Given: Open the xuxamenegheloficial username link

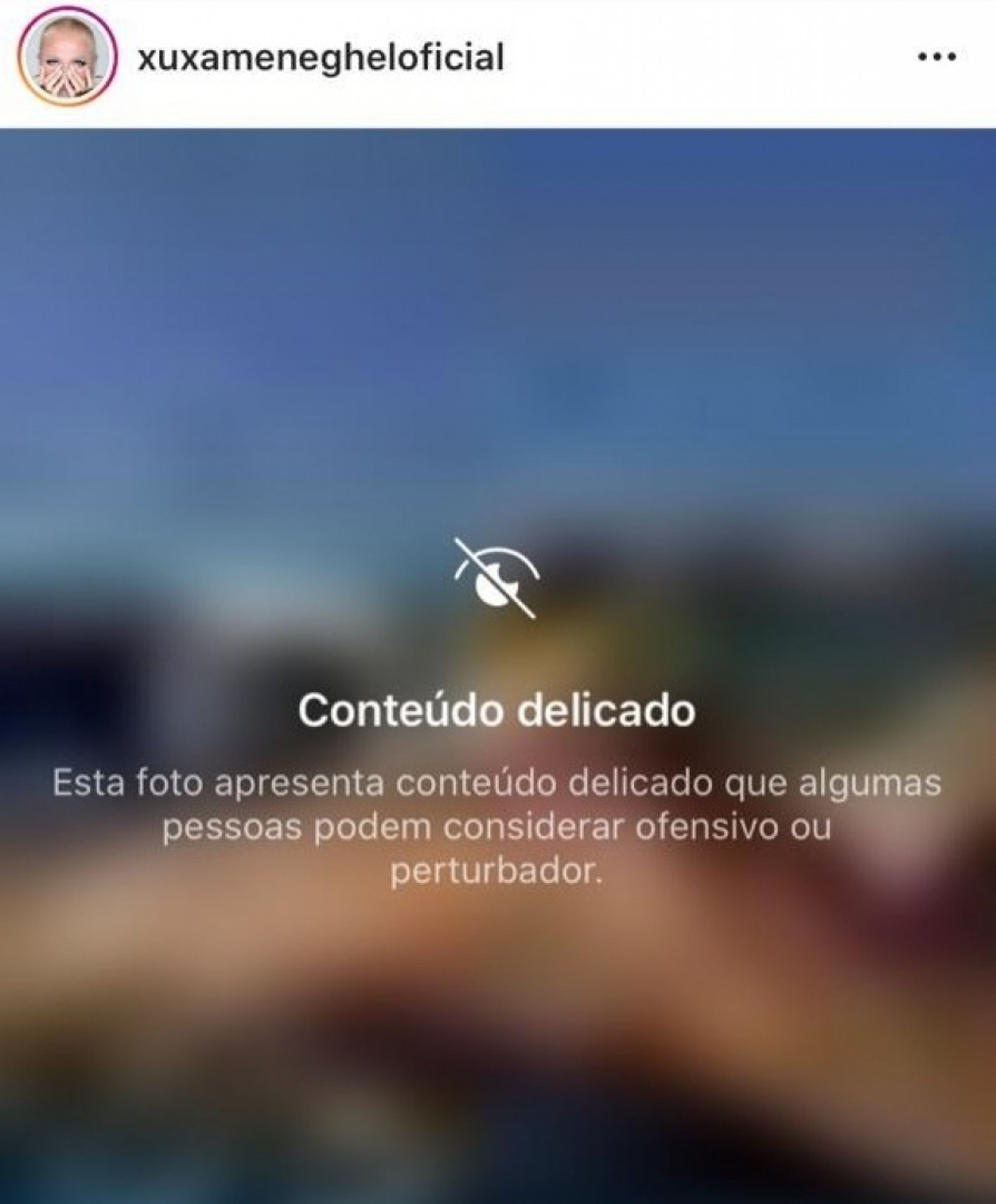Looking at the screenshot, I should point(320,58).
